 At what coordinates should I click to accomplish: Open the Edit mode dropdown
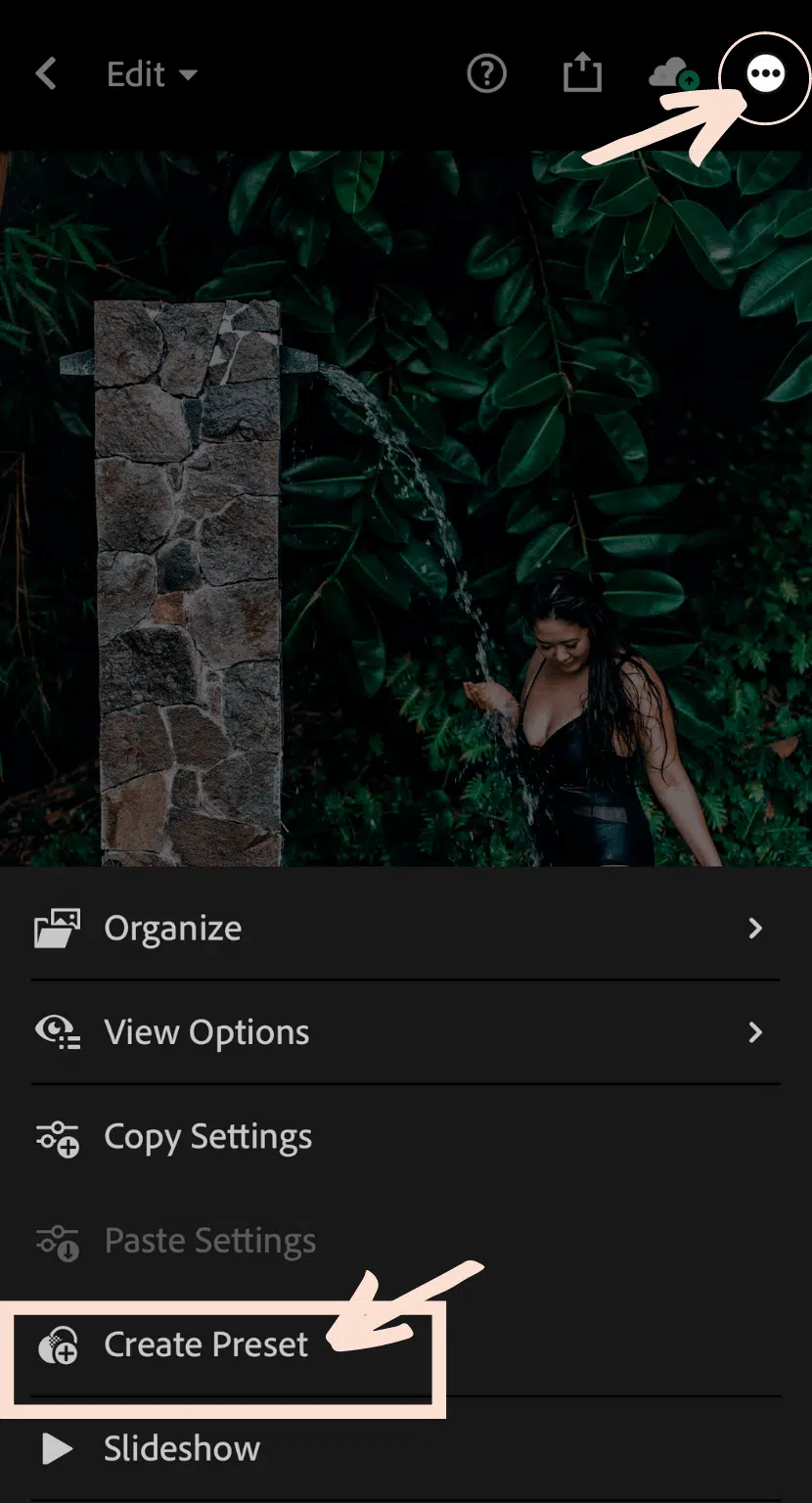tap(152, 74)
